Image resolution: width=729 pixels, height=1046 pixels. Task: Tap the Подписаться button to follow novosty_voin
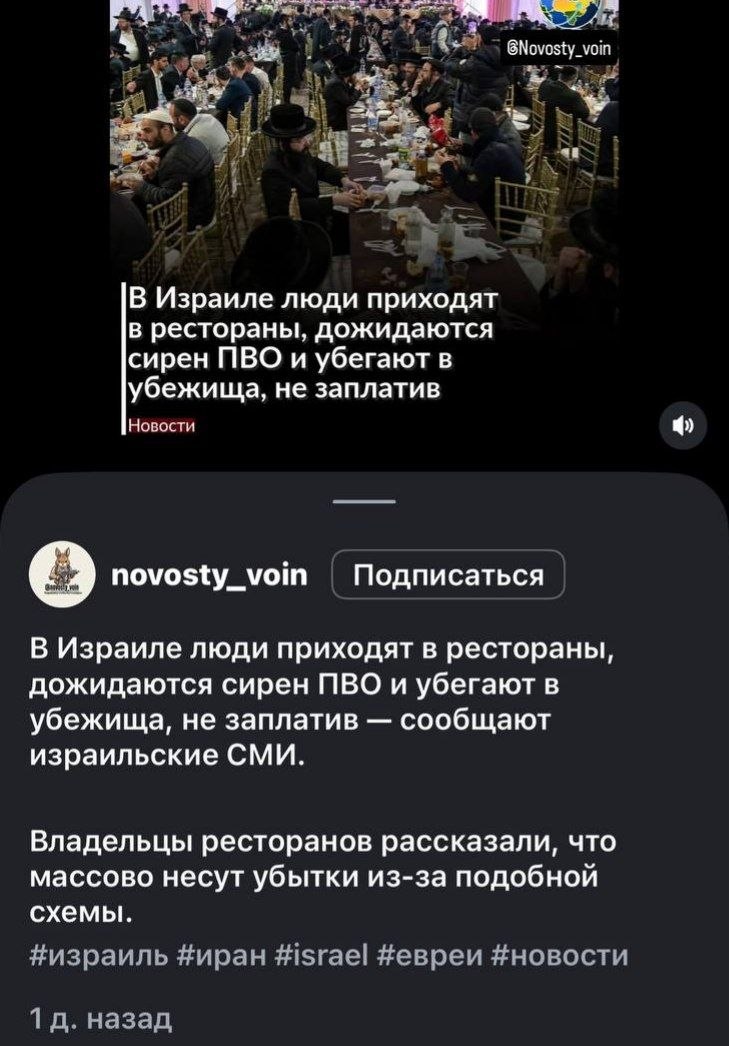point(448,575)
